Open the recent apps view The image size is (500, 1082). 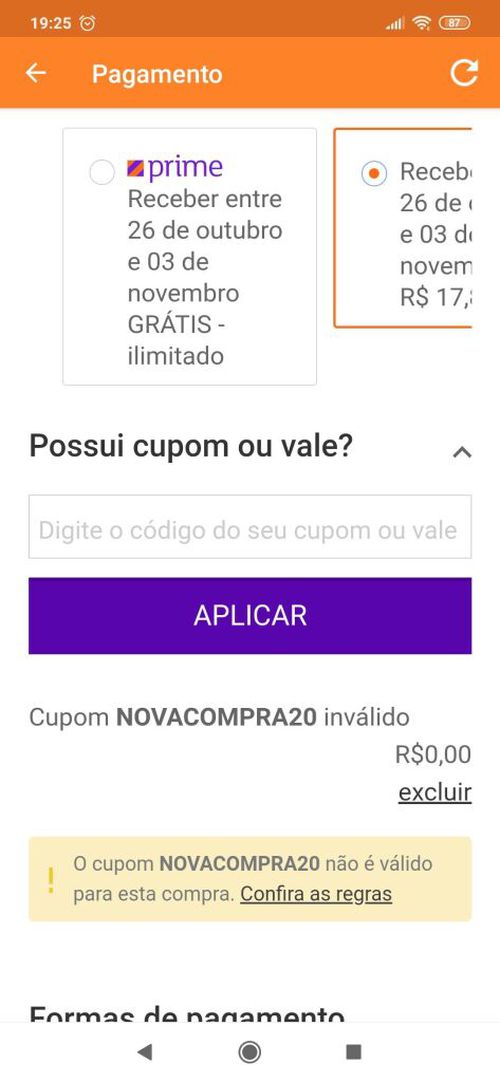click(x=353, y=1052)
